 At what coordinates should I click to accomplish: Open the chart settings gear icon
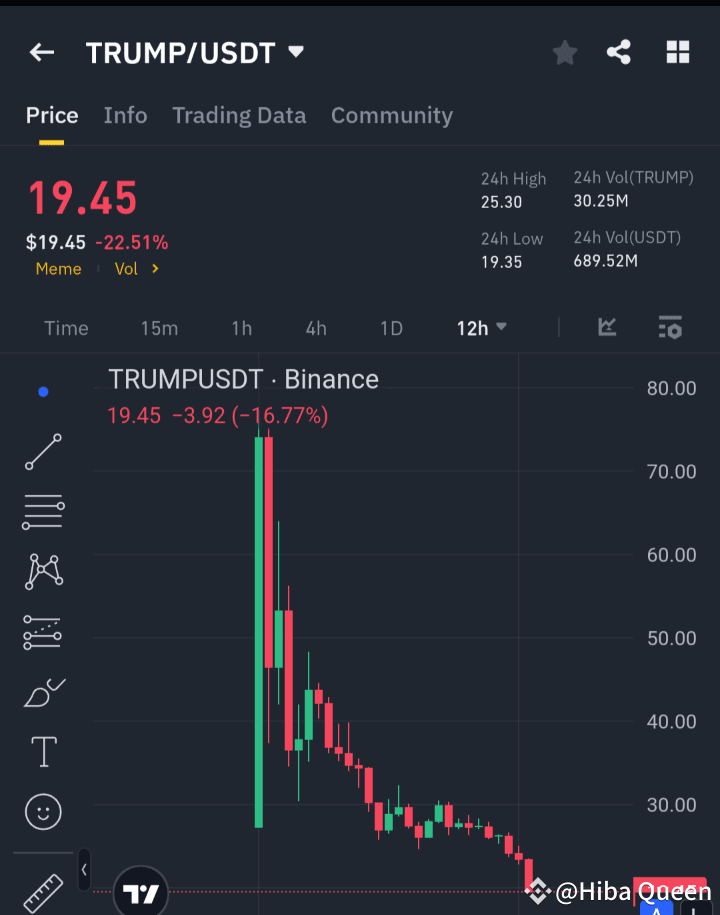[668, 327]
